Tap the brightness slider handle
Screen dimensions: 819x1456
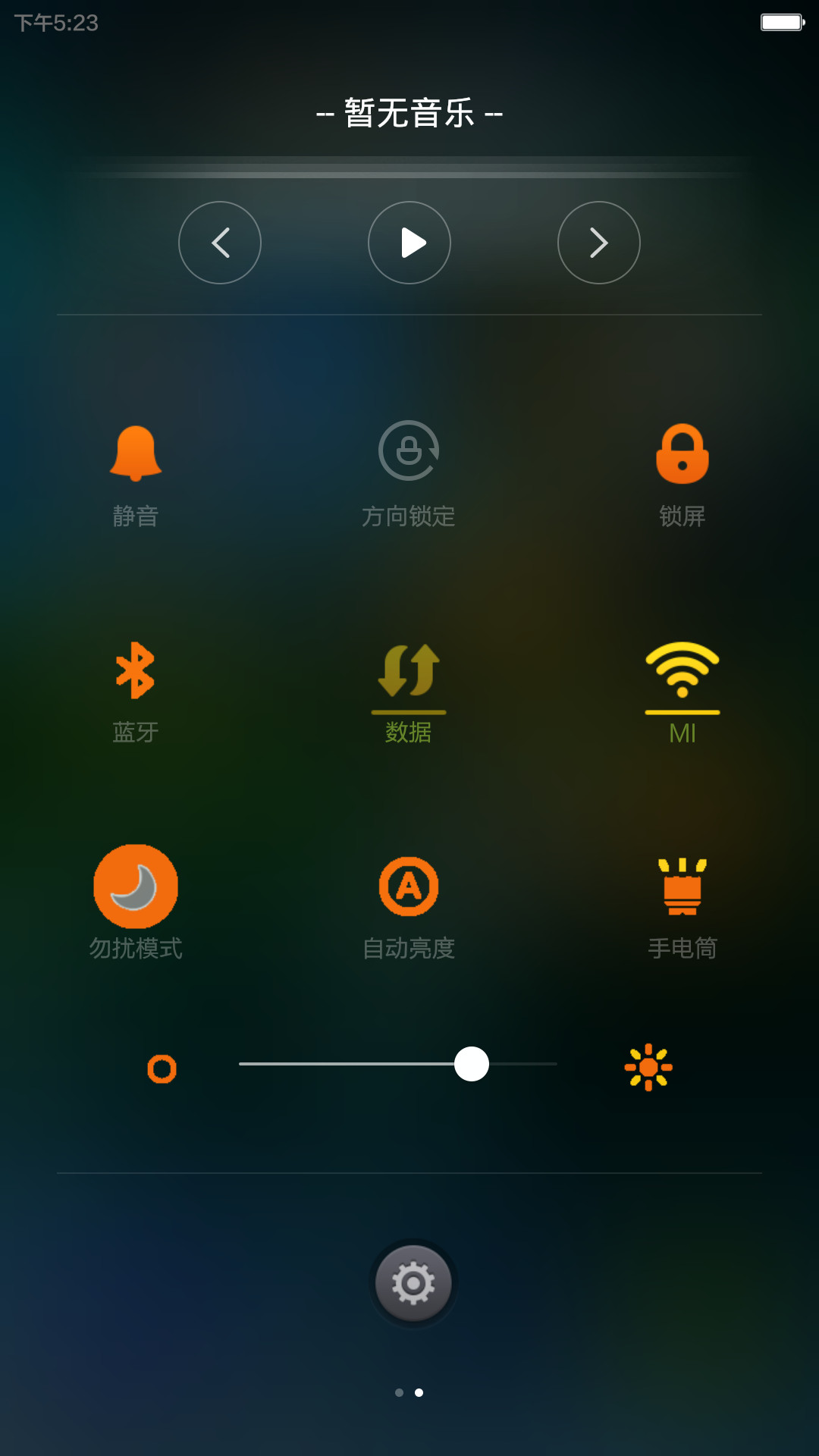click(472, 1064)
